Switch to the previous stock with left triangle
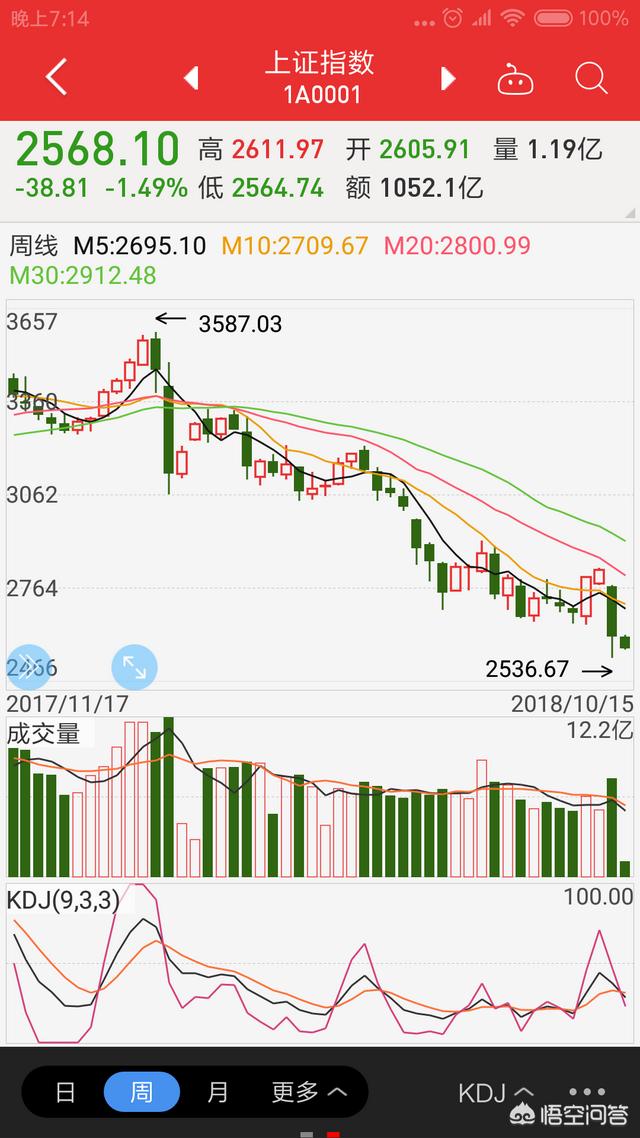This screenshot has width=640, height=1138. pyautogui.click(x=191, y=78)
